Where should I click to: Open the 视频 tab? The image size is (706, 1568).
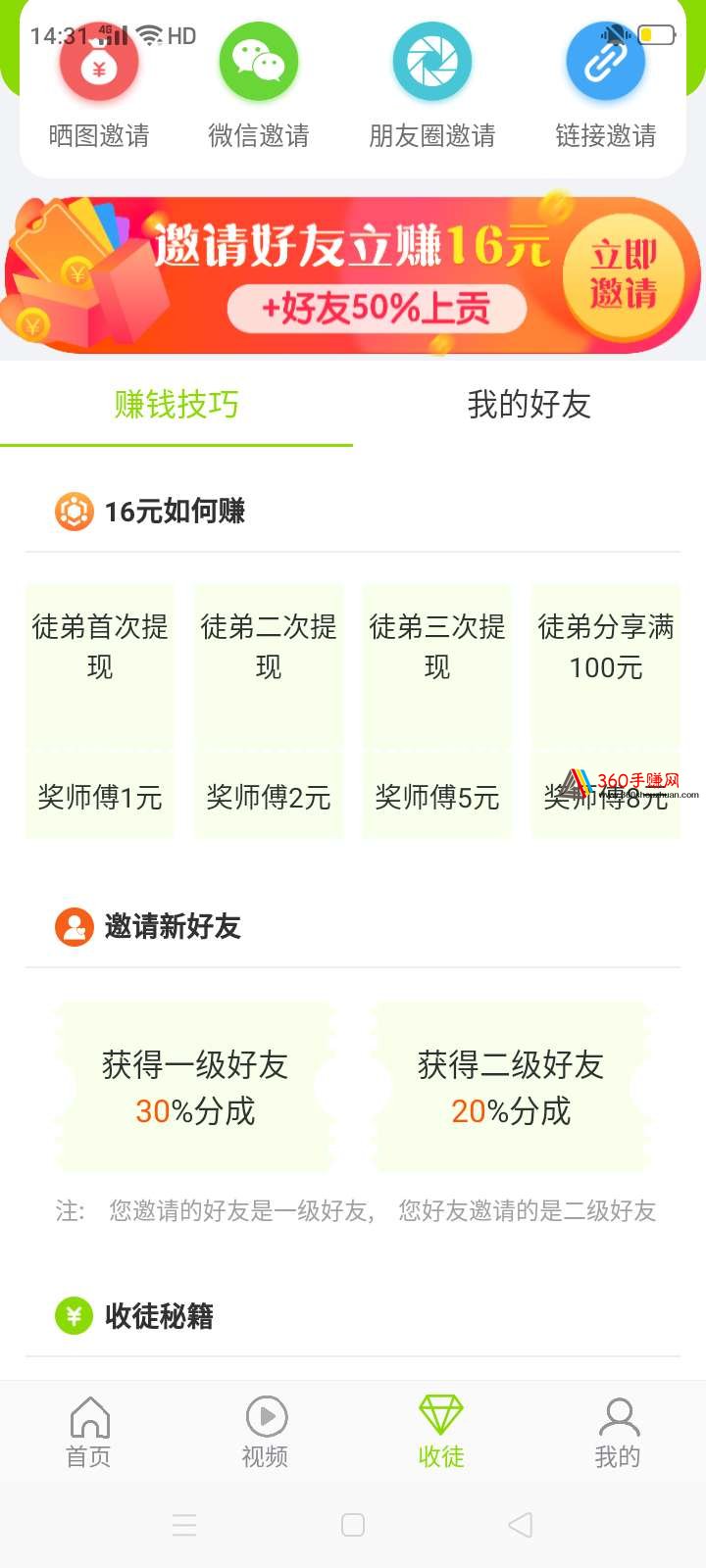[265, 1433]
